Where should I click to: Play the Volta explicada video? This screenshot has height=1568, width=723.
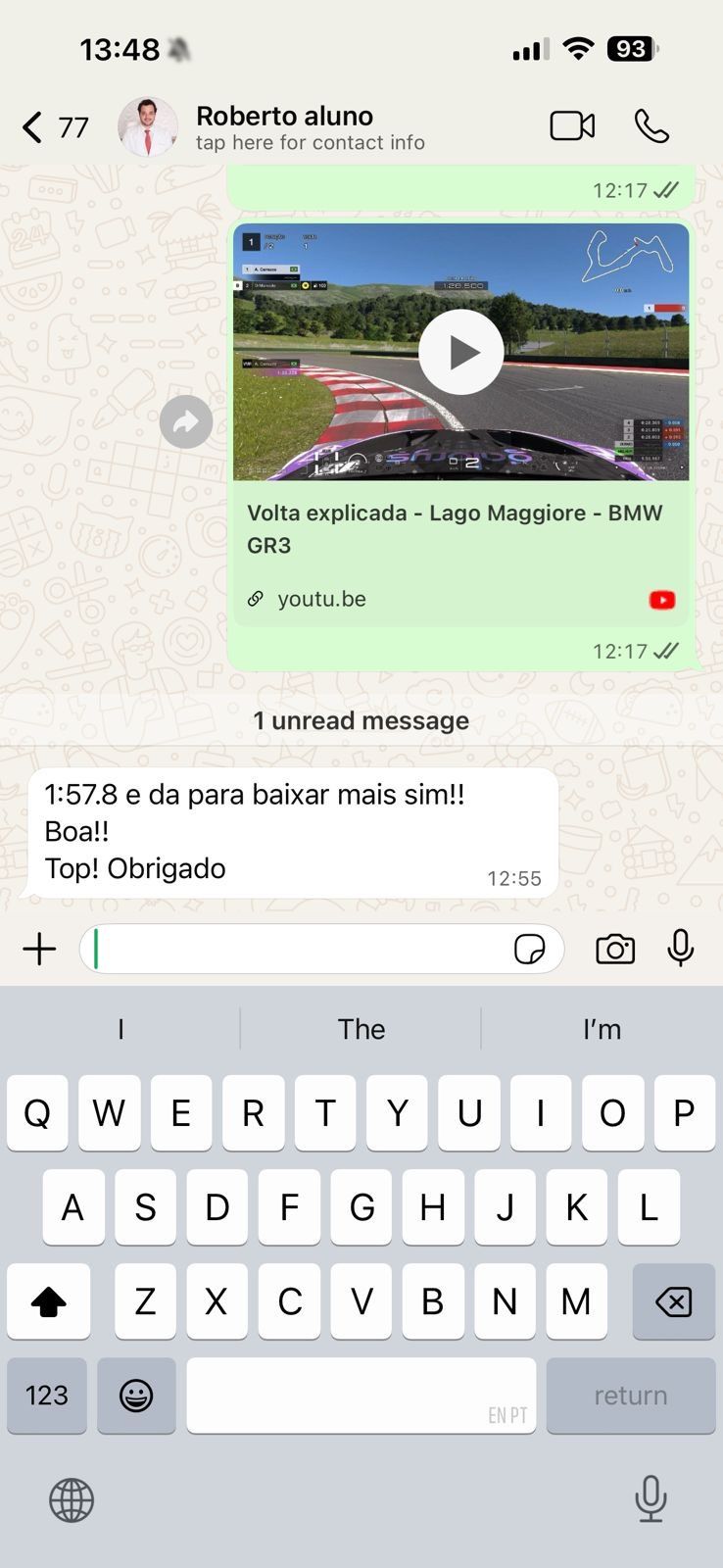pyautogui.click(x=460, y=352)
